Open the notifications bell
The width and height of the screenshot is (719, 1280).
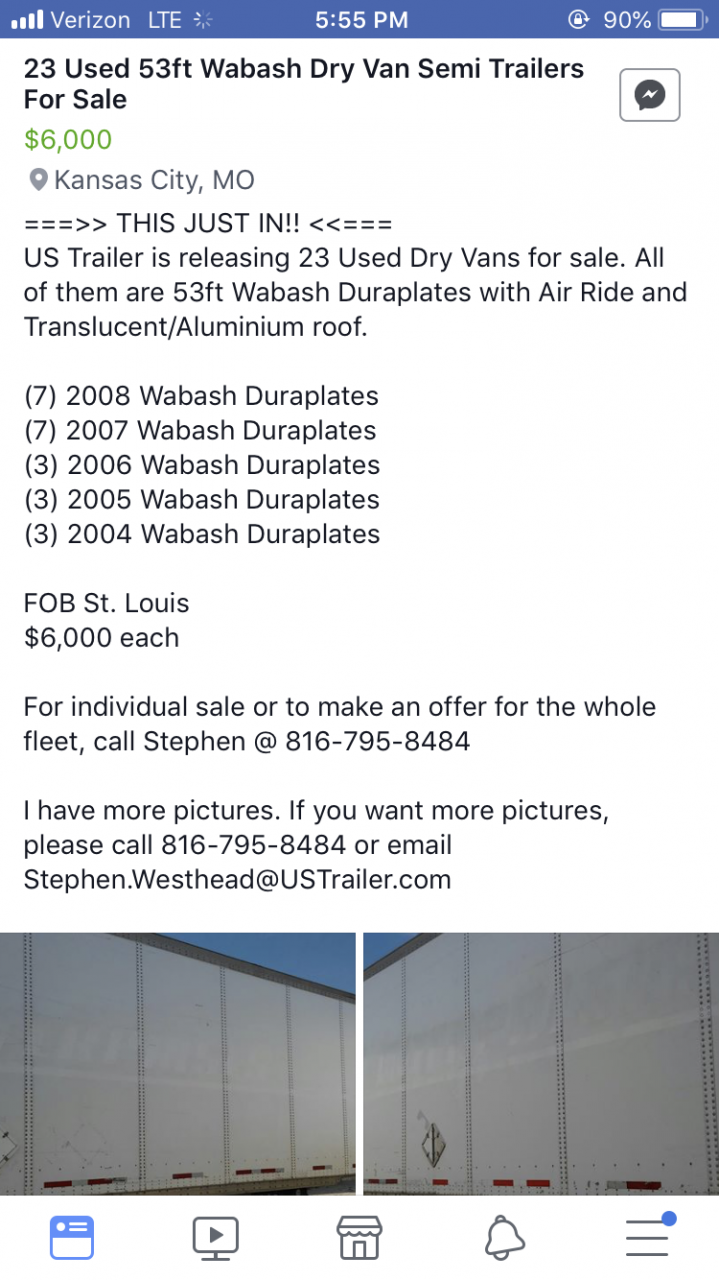pyautogui.click(x=504, y=1238)
